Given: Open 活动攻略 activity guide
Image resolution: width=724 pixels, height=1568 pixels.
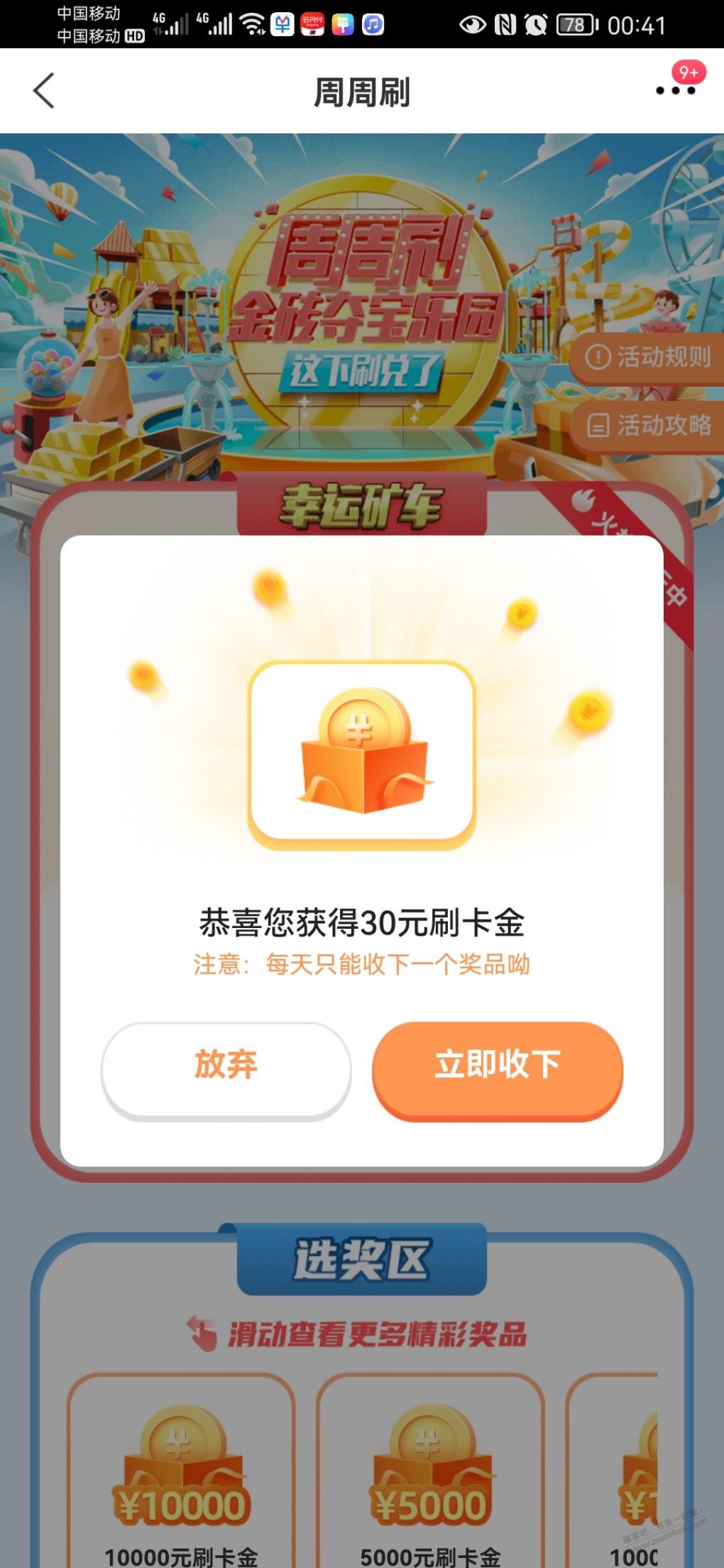Looking at the screenshot, I should (649, 425).
